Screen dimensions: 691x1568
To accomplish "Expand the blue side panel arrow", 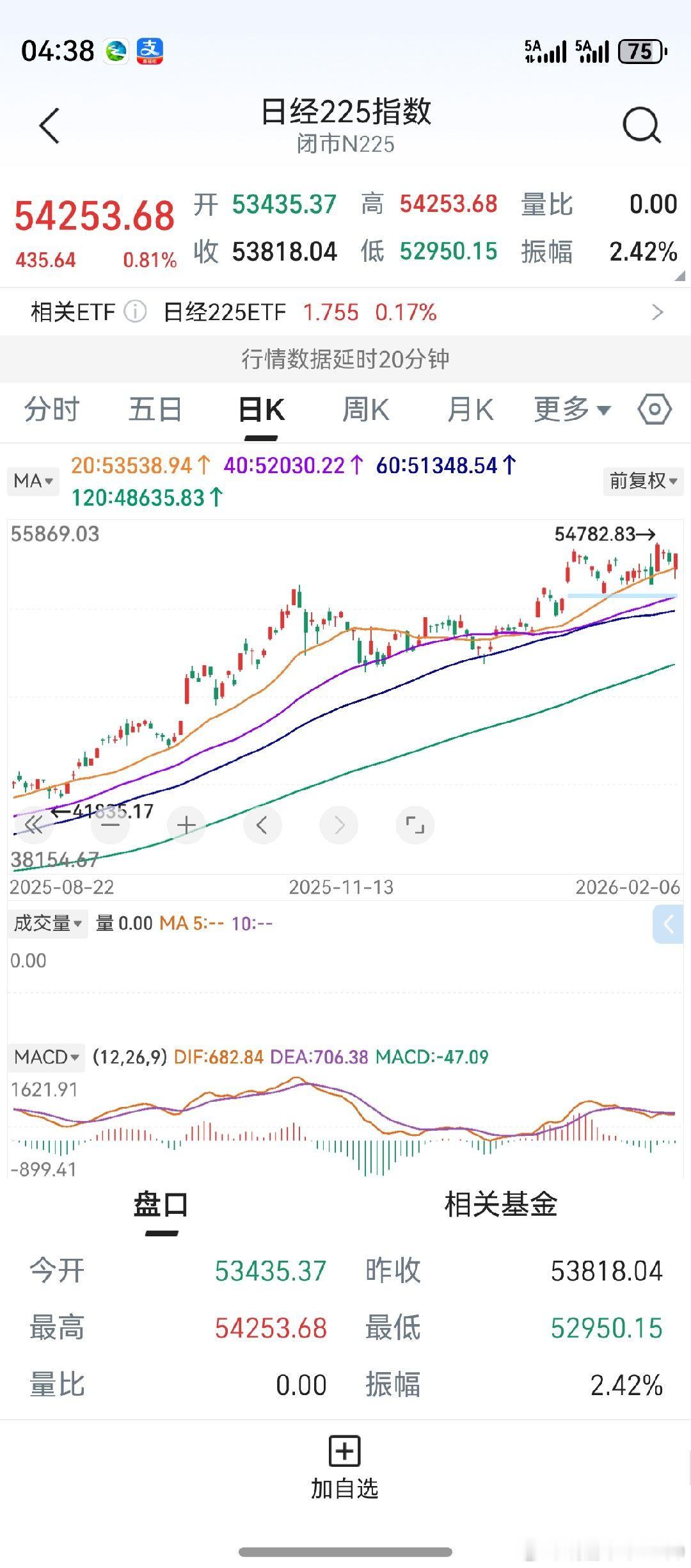I will coord(669,924).
